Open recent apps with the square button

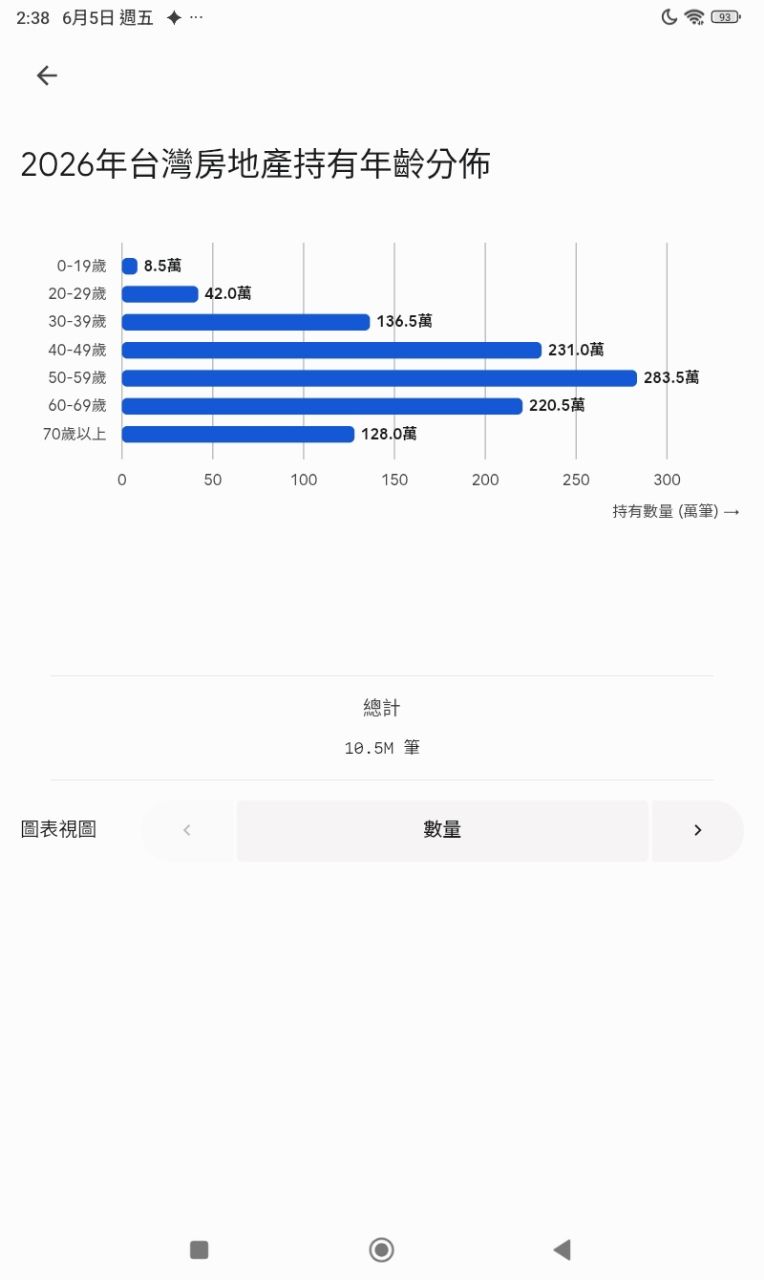pos(199,1249)
